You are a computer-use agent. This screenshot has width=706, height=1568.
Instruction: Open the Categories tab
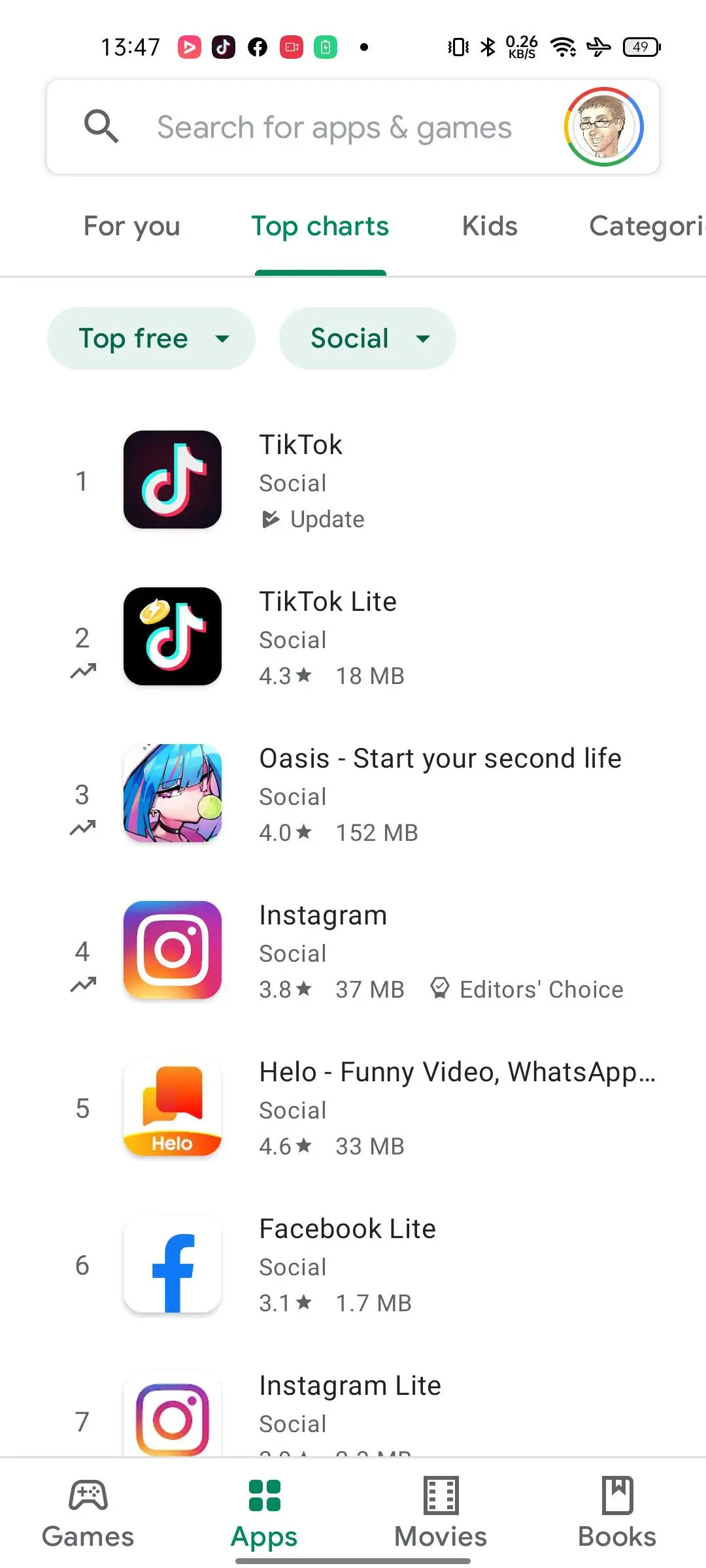tap(646, 227)
